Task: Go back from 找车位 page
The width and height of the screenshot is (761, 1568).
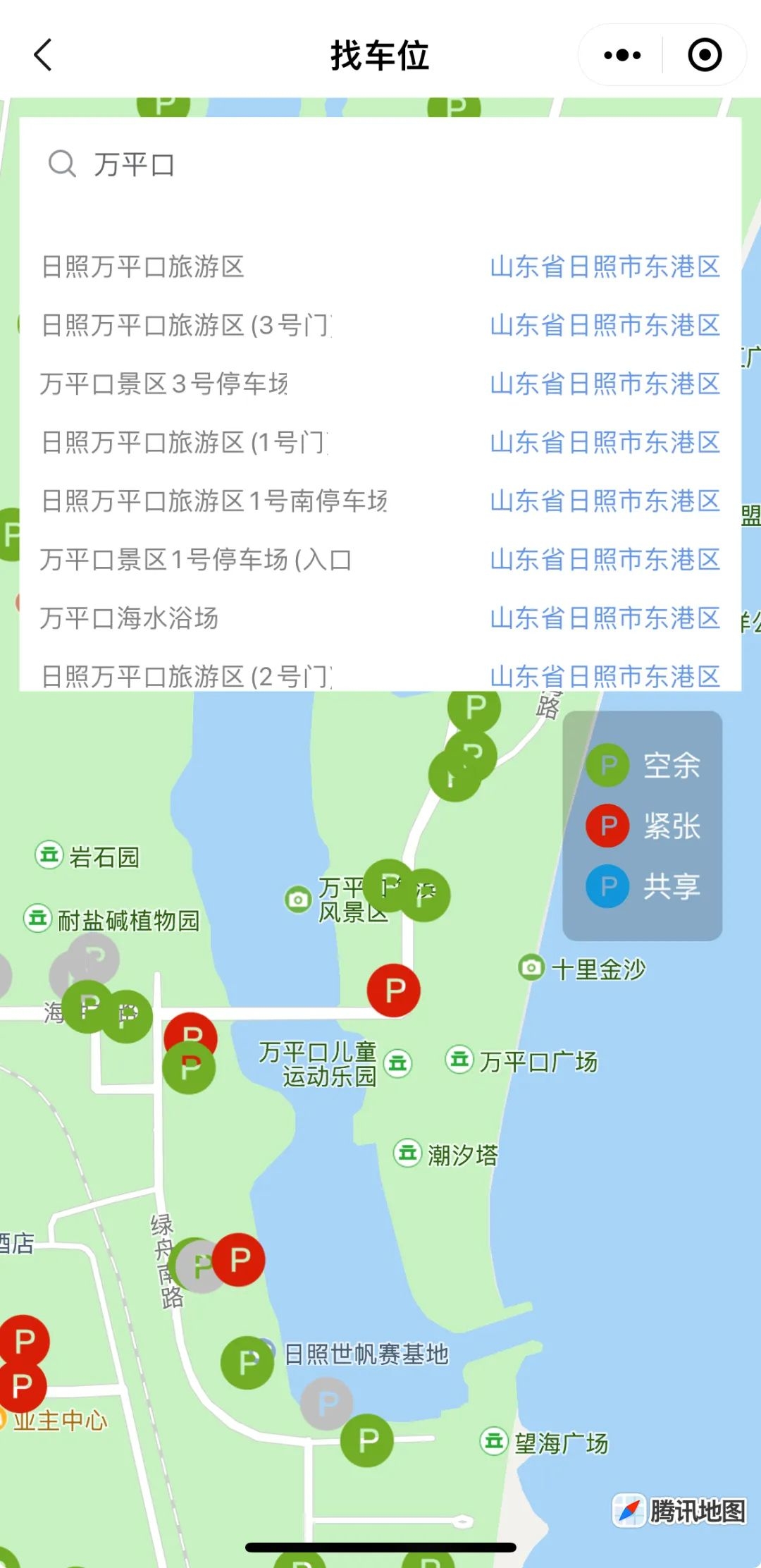Action: coord(44,55)
